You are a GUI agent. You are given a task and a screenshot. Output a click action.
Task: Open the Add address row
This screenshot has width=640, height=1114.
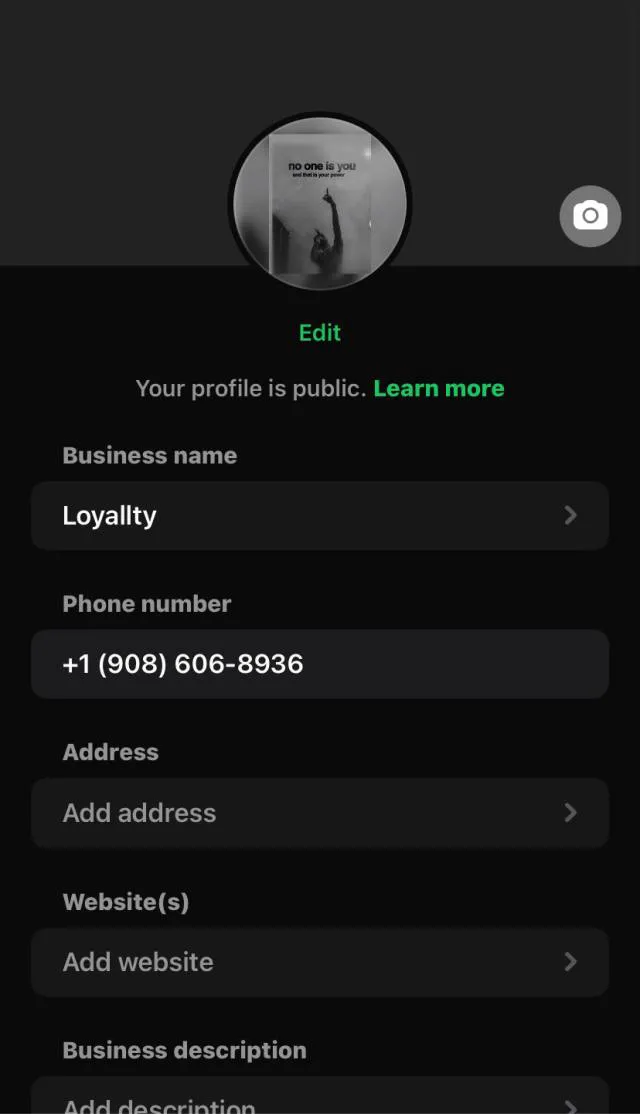(x=320, y=813)
